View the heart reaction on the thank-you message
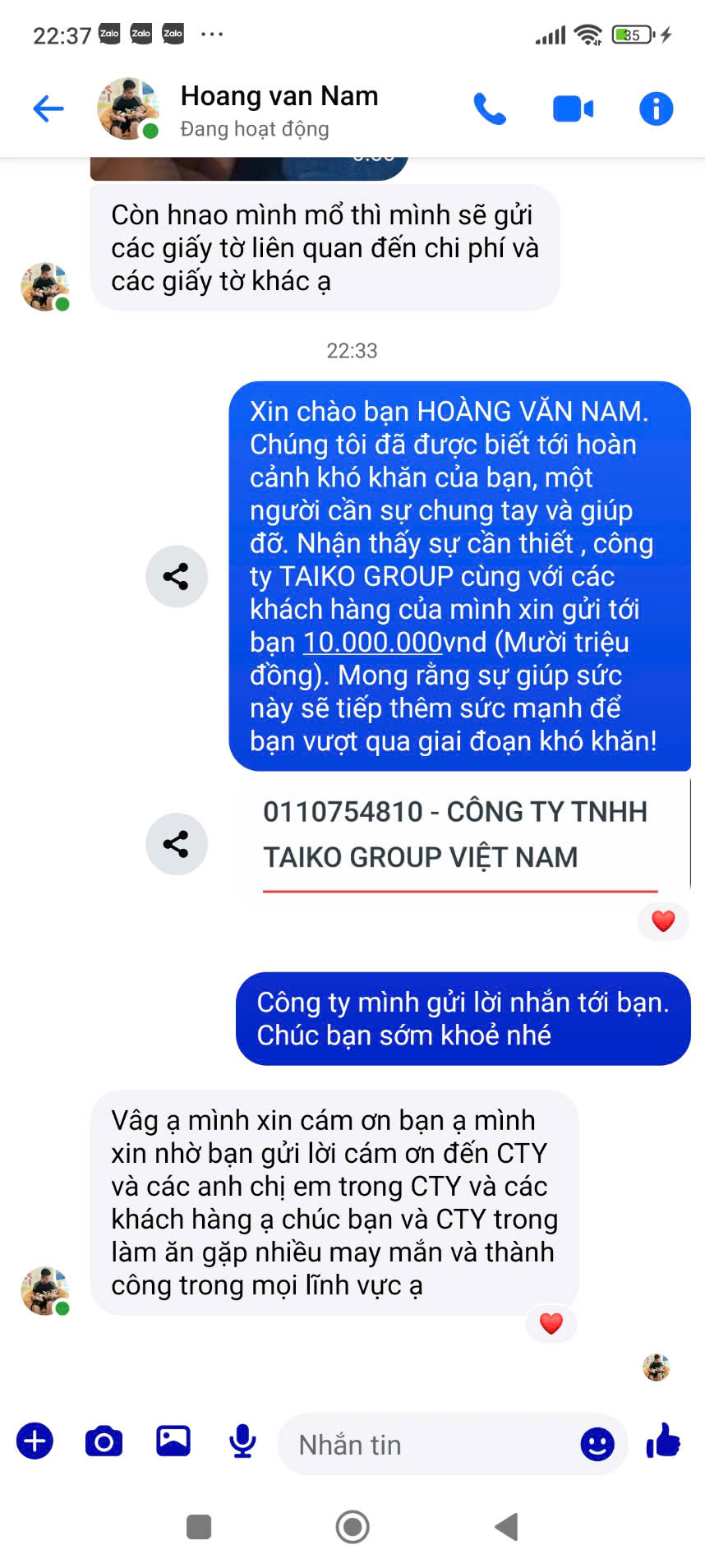The width and height of the screenshot is (705, 1568). [551, 1322]
